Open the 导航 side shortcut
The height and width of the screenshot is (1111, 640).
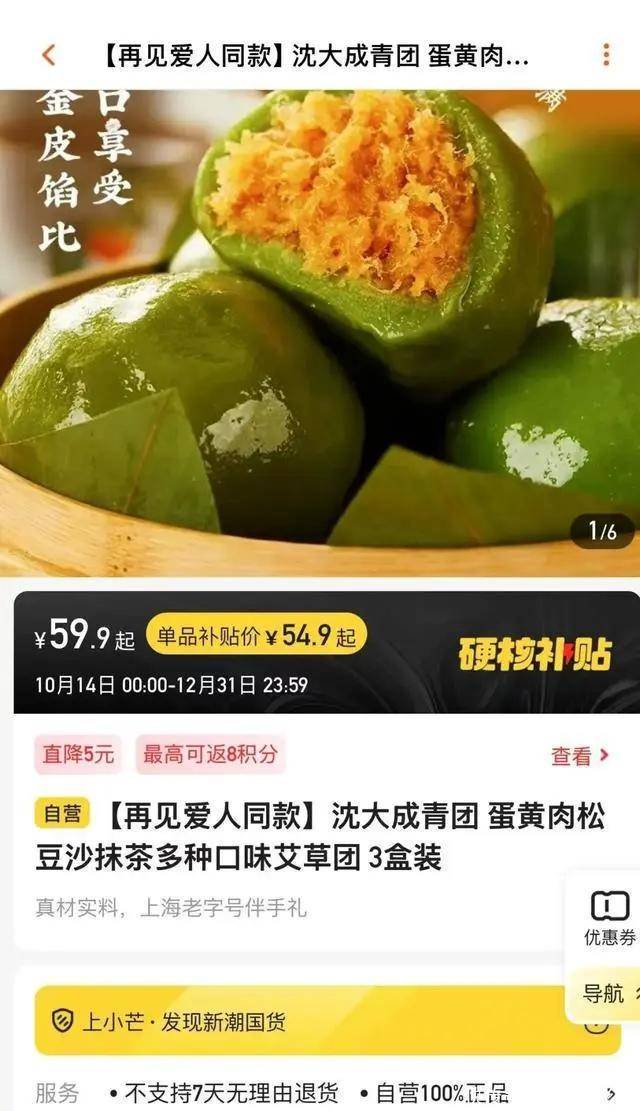[x=605, y=993]
